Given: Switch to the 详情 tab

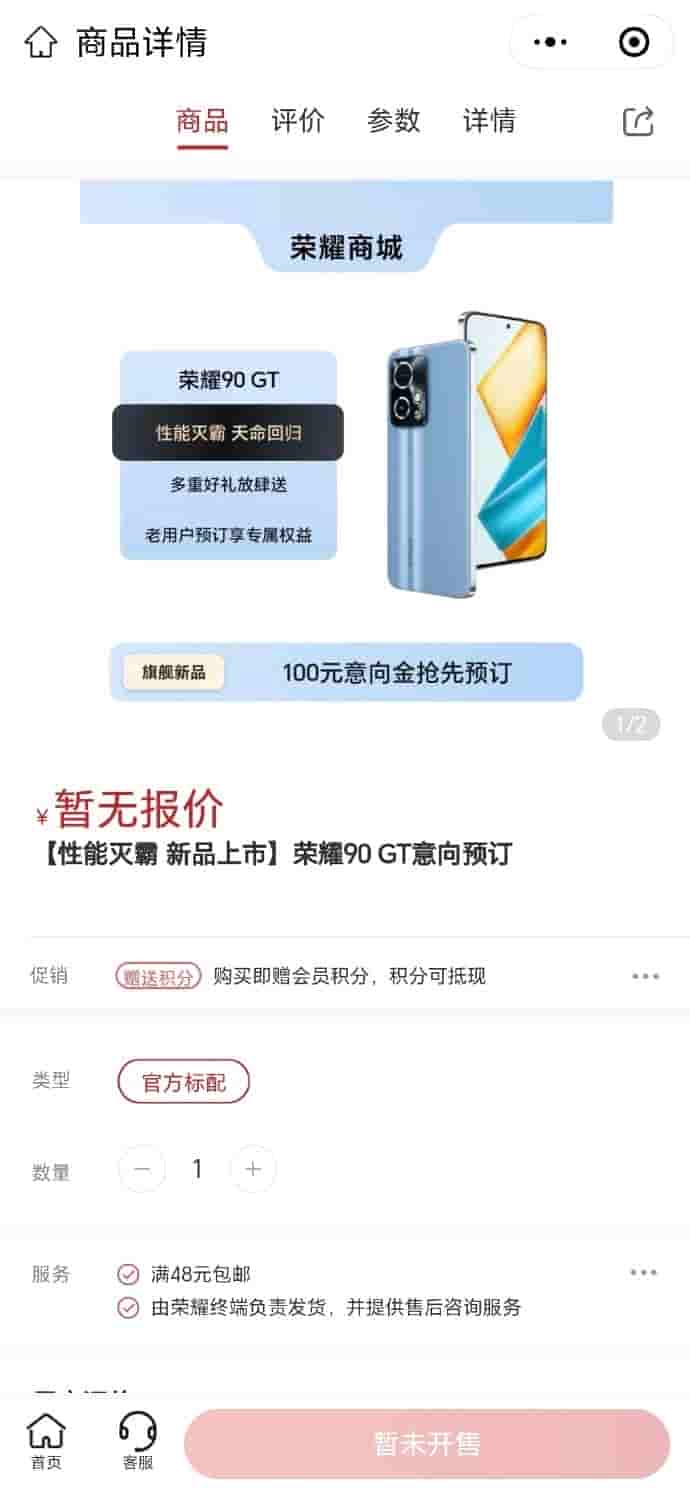Looking at the screenshot, I should pyautogui.click(x=489, y=121).
